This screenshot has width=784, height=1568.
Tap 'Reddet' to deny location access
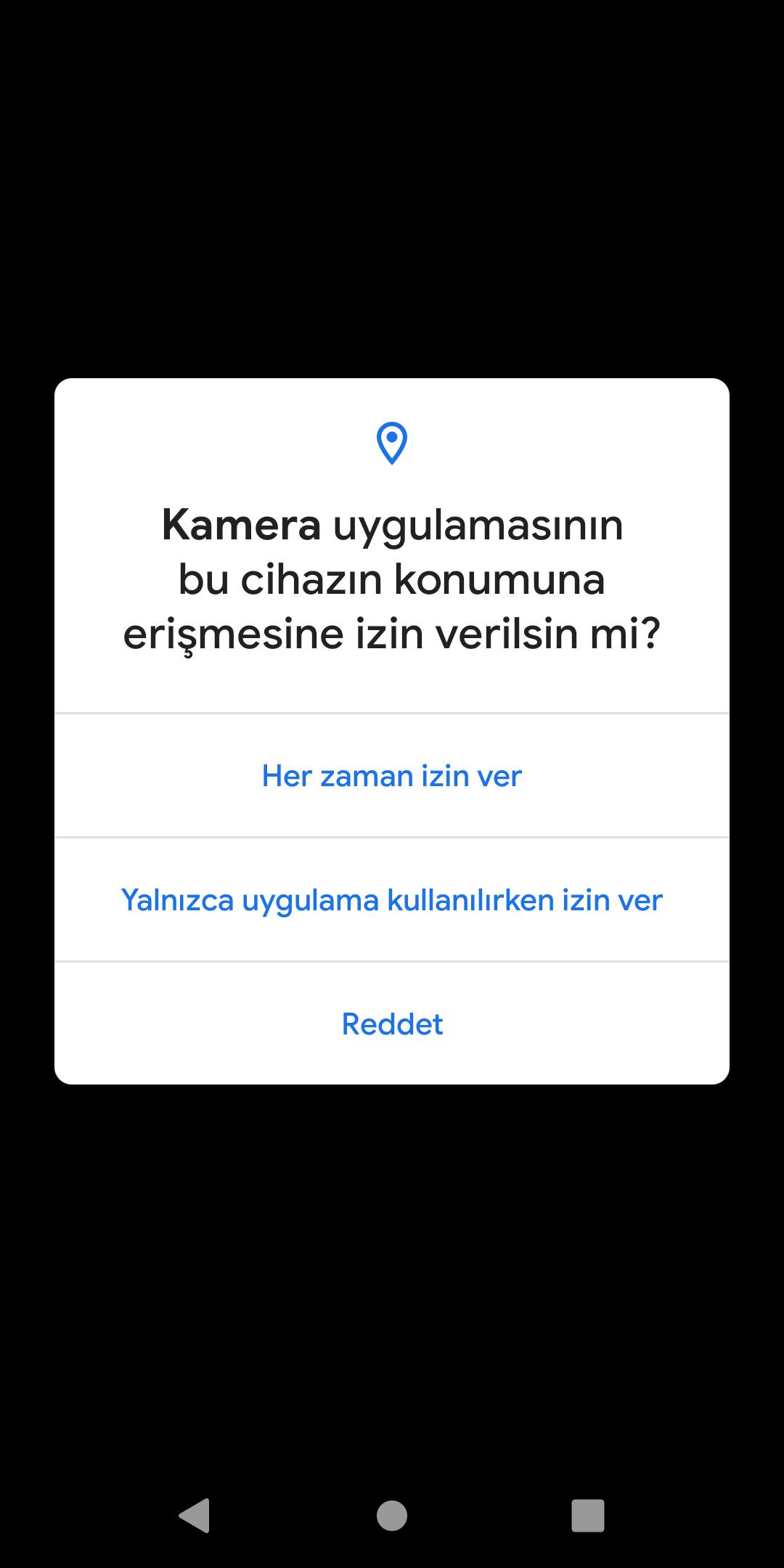point(392,1024)
